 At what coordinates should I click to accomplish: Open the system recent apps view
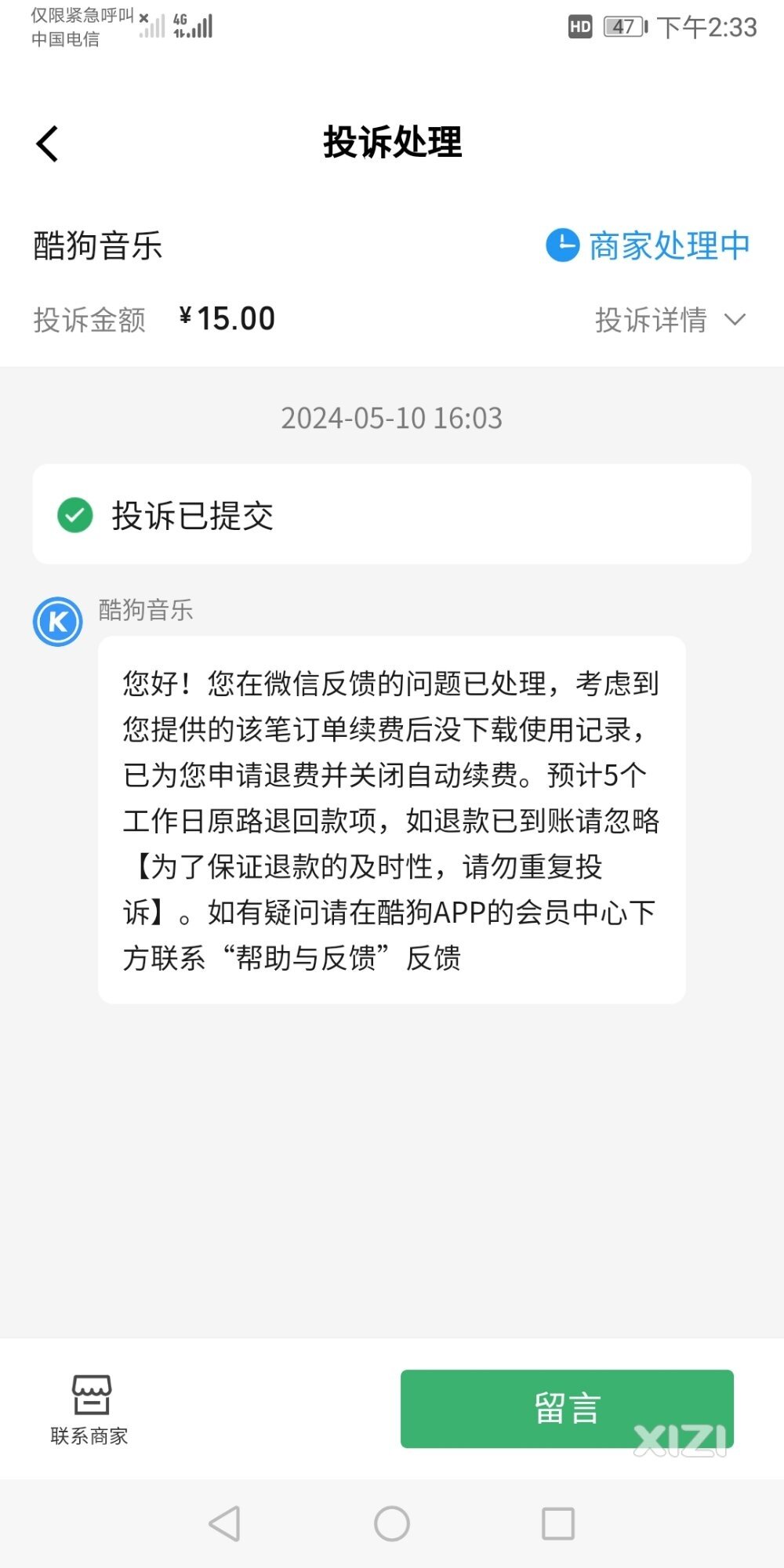(558, 1524)
